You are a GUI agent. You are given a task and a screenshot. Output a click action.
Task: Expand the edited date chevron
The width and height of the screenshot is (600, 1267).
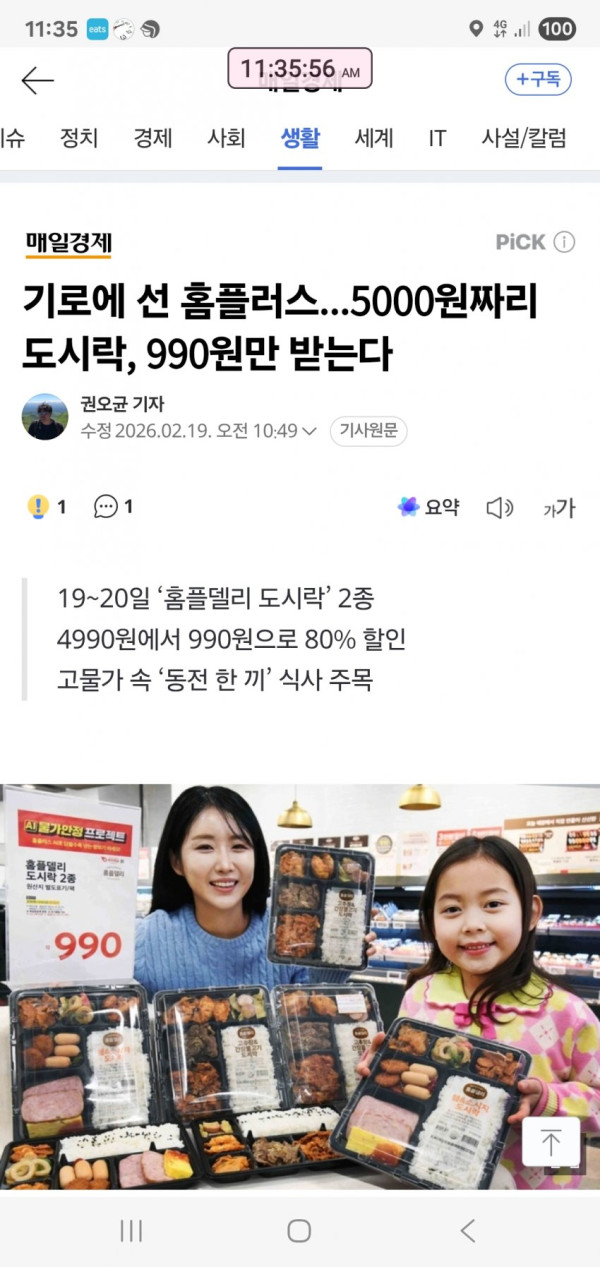(x=310, y=431)
